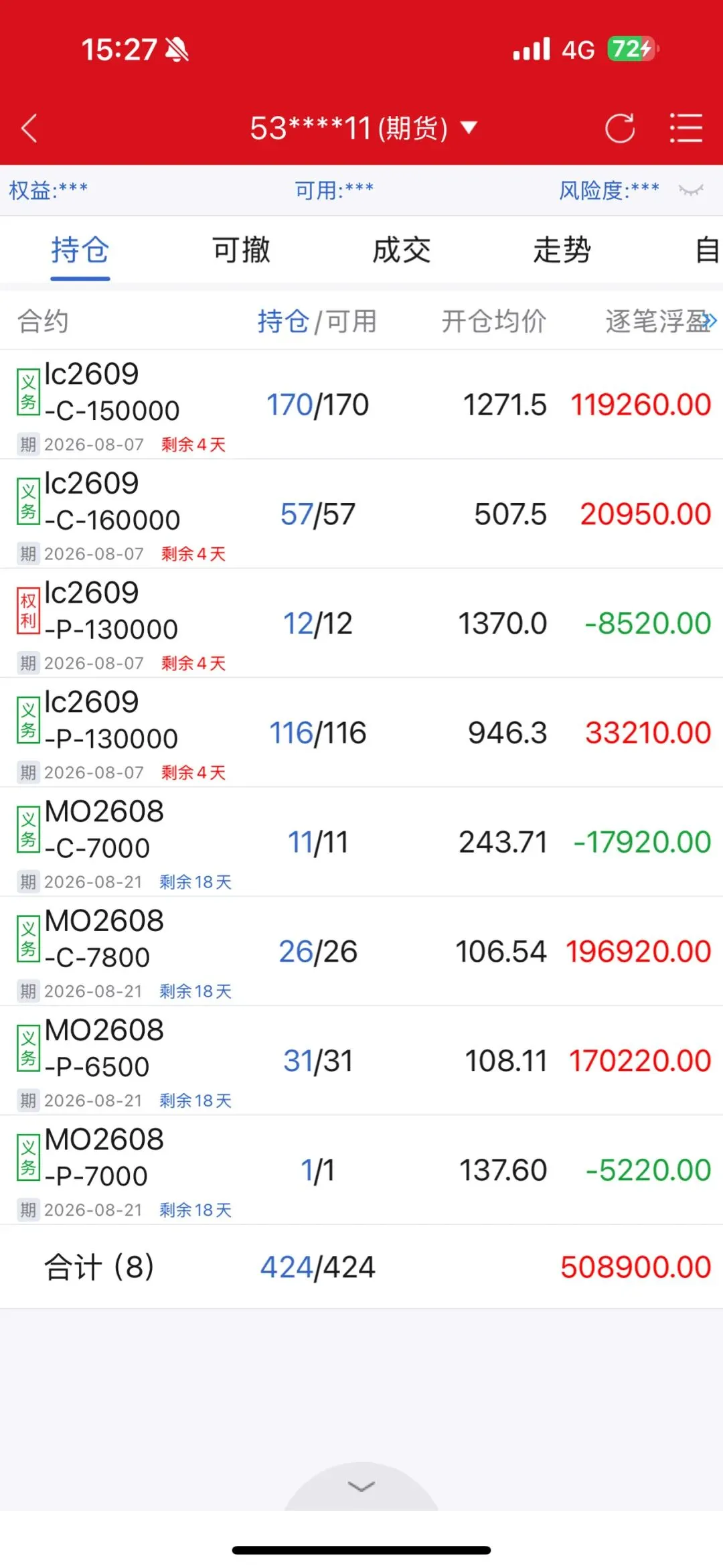Select the 义务 lc2609-P-130000 position with 116 lots
Viewport: 723px width, 1568px height.
(361, 732)
